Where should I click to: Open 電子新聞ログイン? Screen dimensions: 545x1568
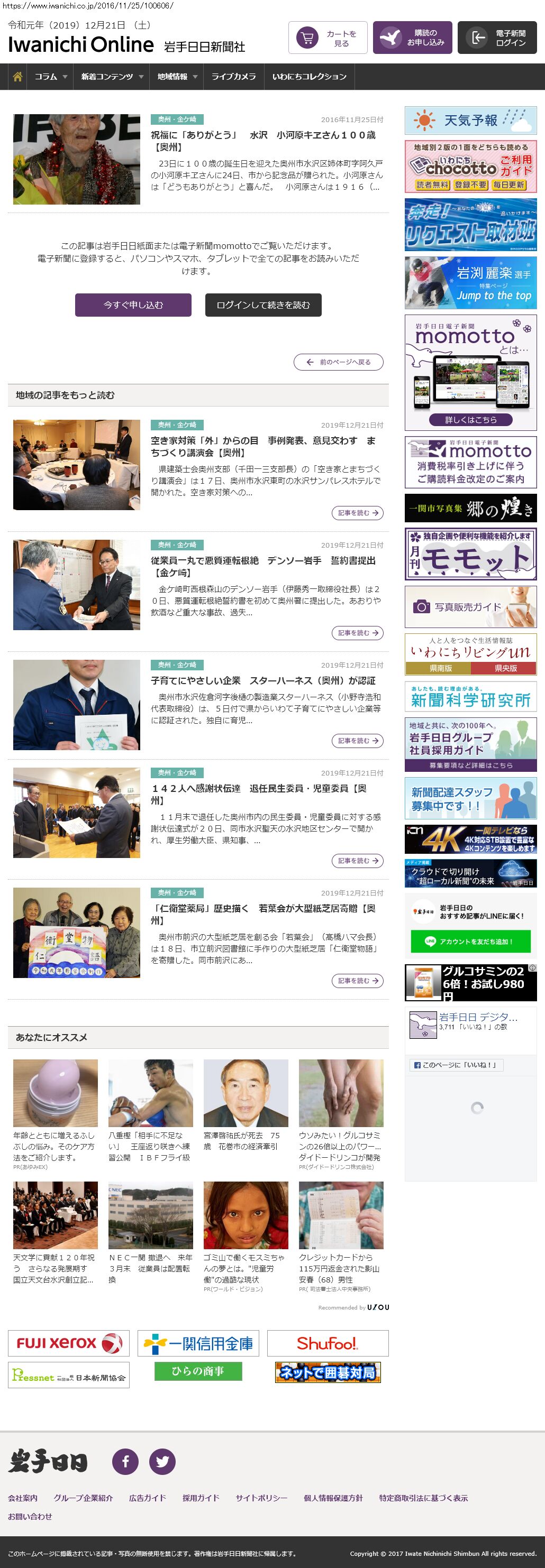[497, 39]
